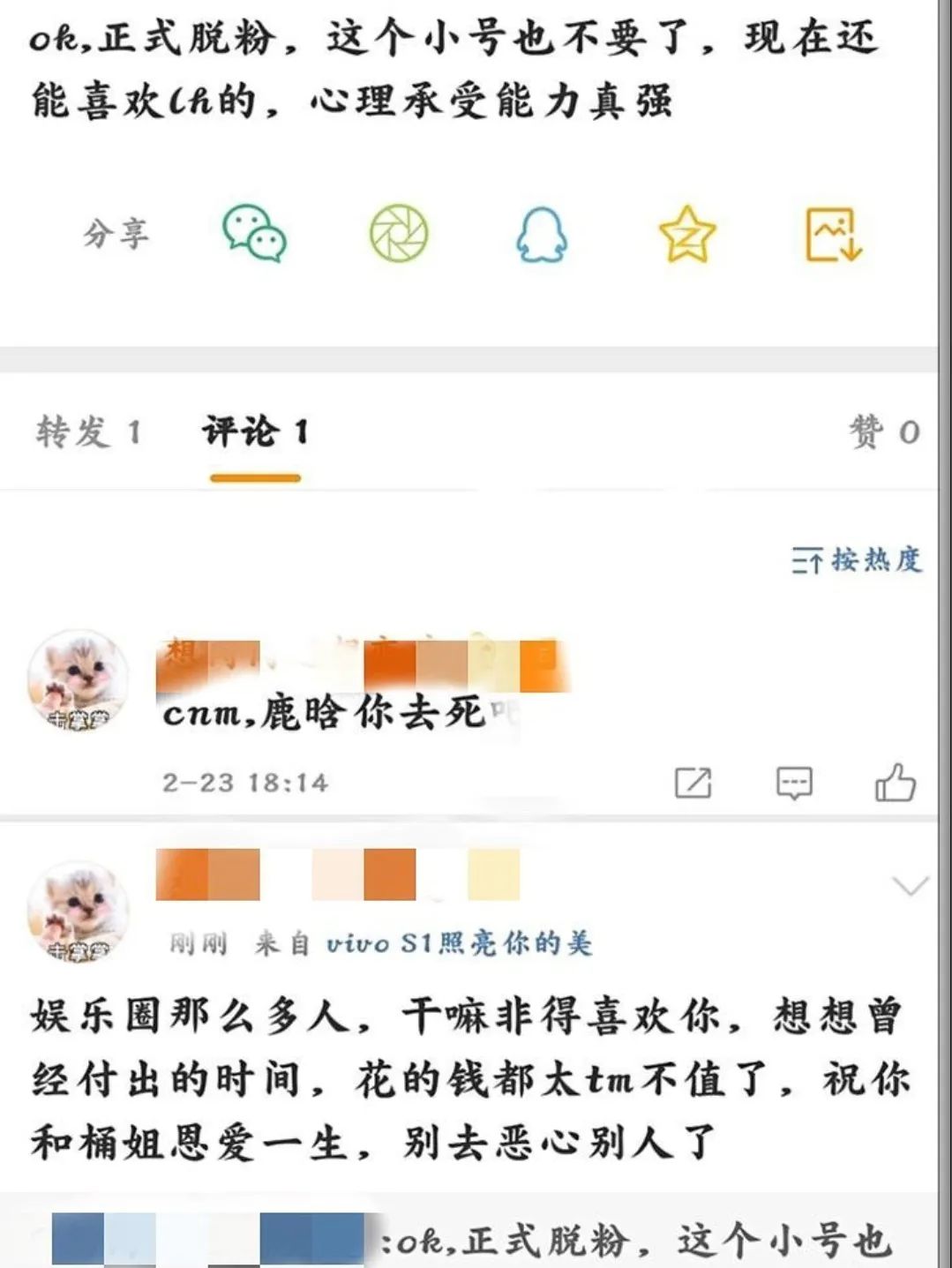Open the 赞 likes tab
This screenshot has width=952, height=1268.
tap(884, 432)
